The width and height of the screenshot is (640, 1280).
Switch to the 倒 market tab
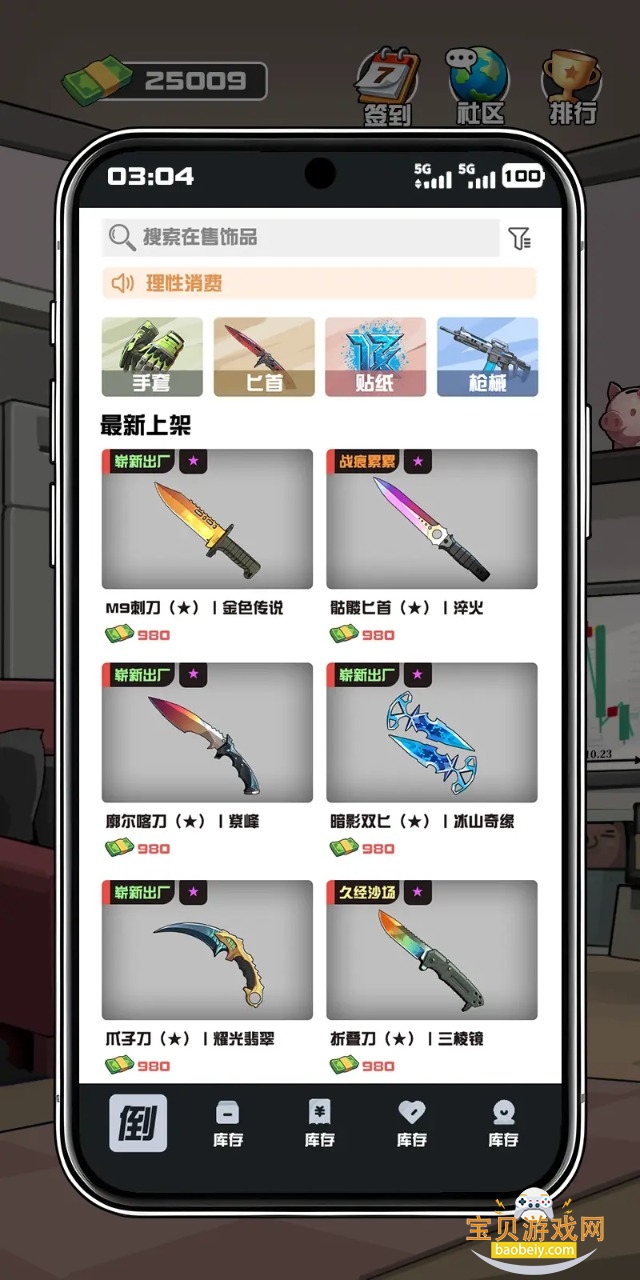point(138,1123)
